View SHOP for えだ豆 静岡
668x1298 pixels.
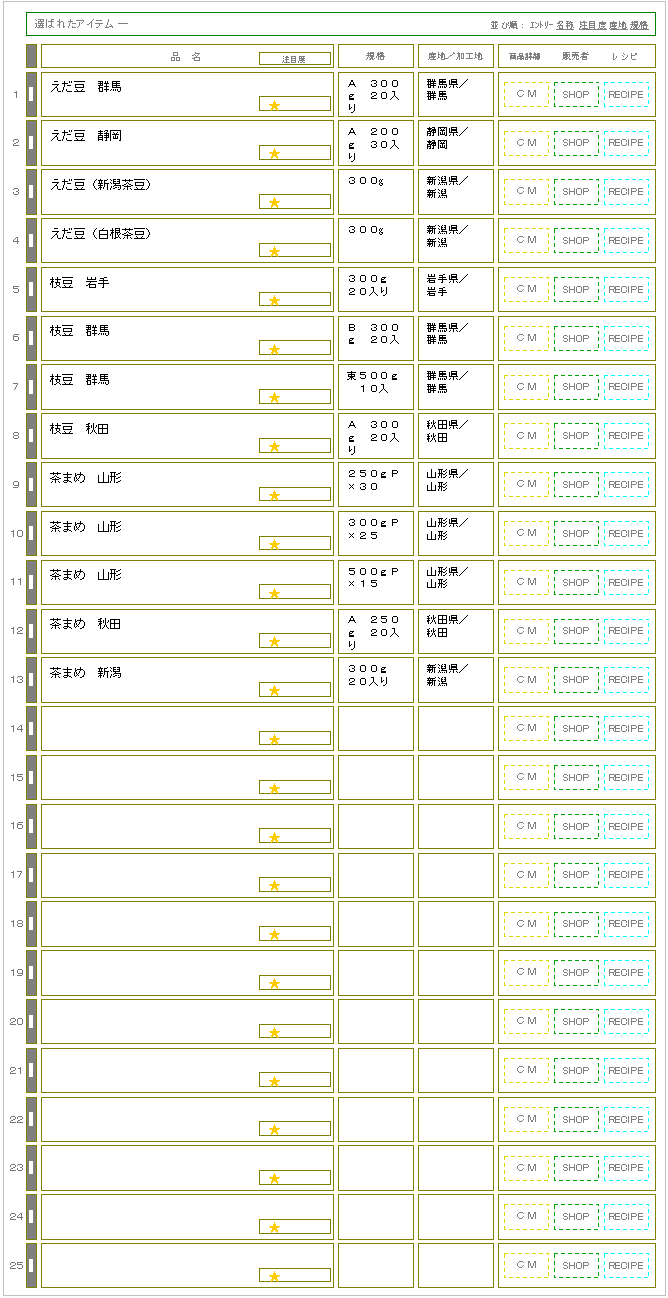576,143
